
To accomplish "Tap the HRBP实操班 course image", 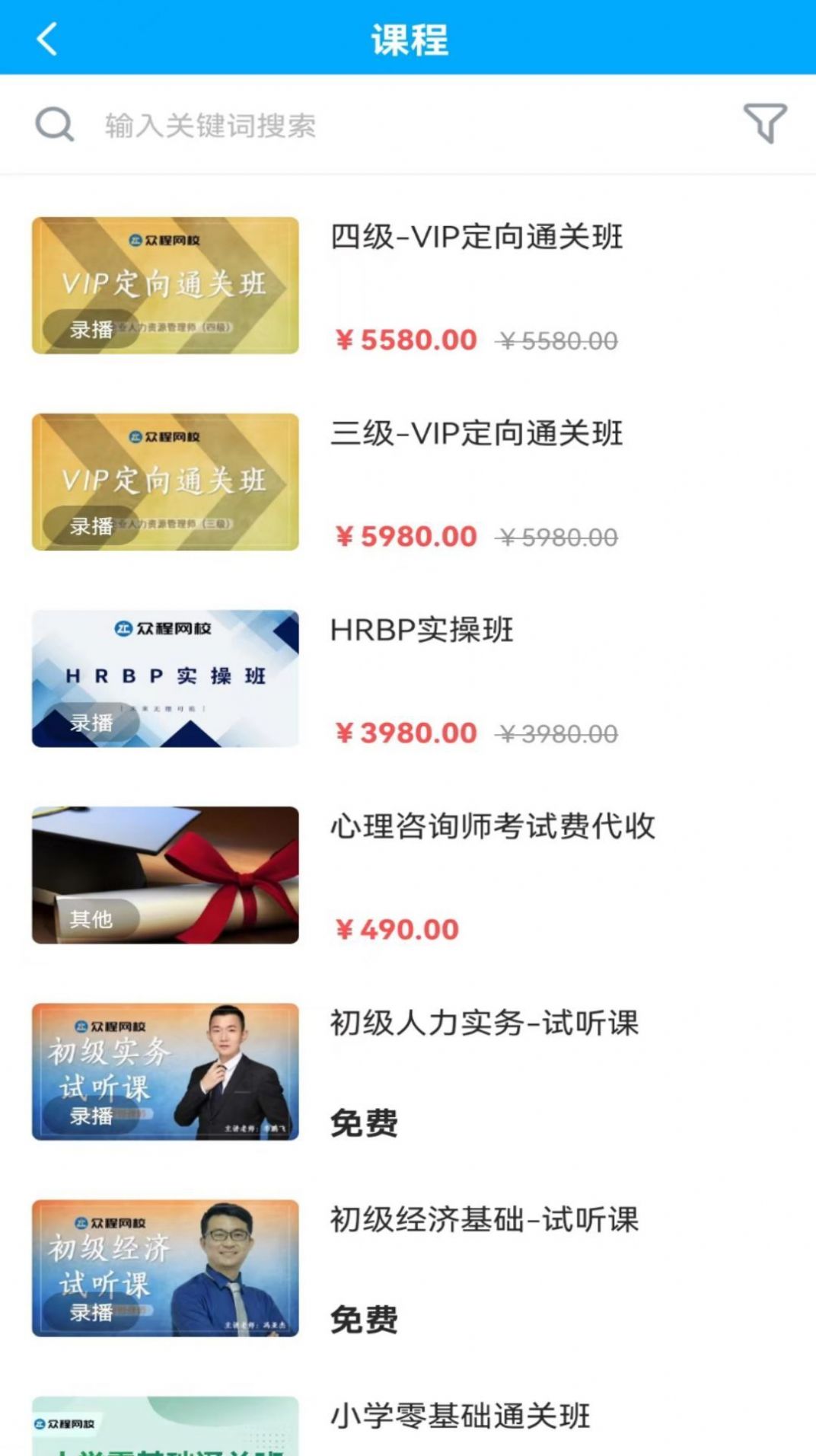I will click(164, 679).
